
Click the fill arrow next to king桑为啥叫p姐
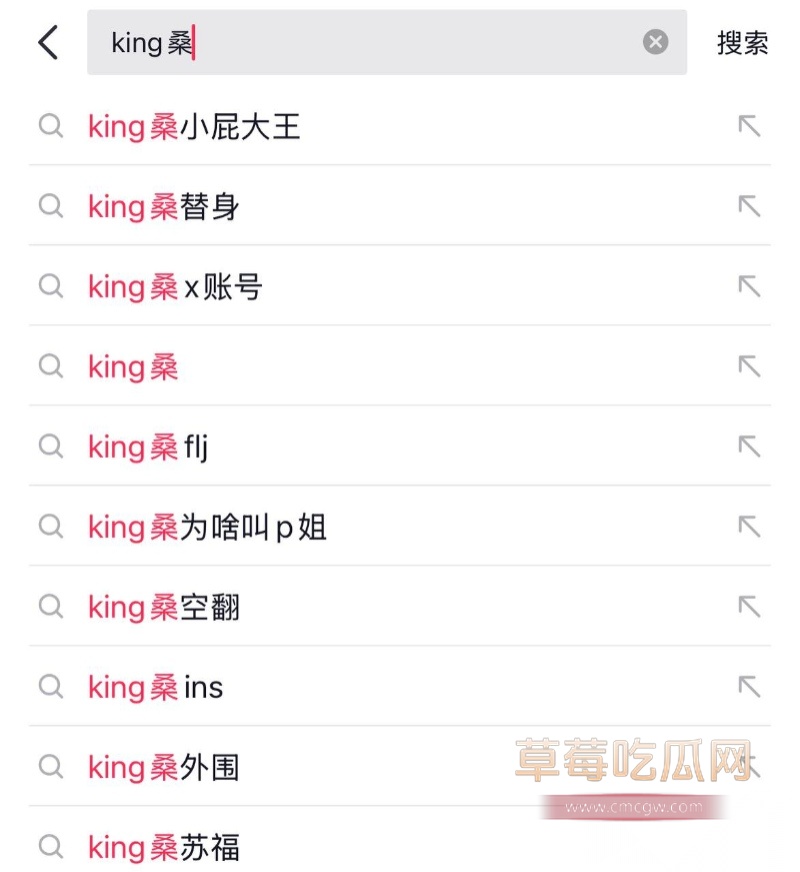coord(748,527)
